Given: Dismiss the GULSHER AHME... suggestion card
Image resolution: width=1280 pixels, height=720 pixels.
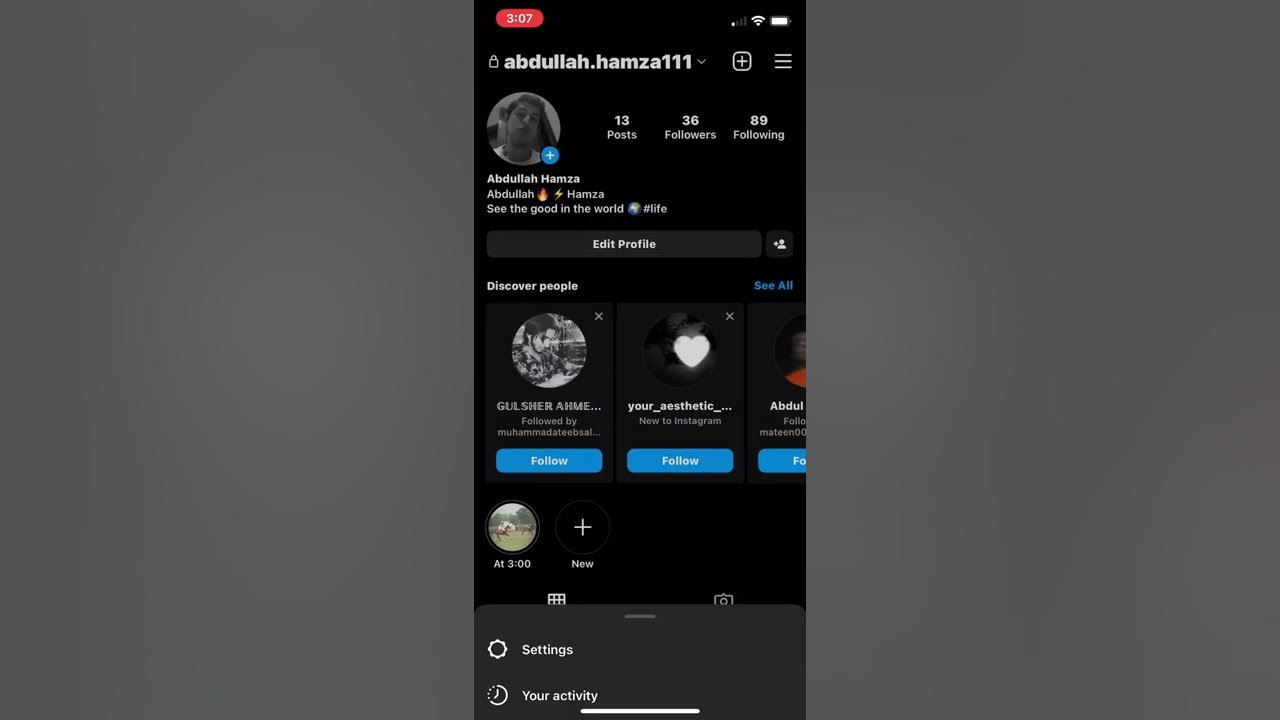Looking at the screenshot, I should (x=599, y=317).
